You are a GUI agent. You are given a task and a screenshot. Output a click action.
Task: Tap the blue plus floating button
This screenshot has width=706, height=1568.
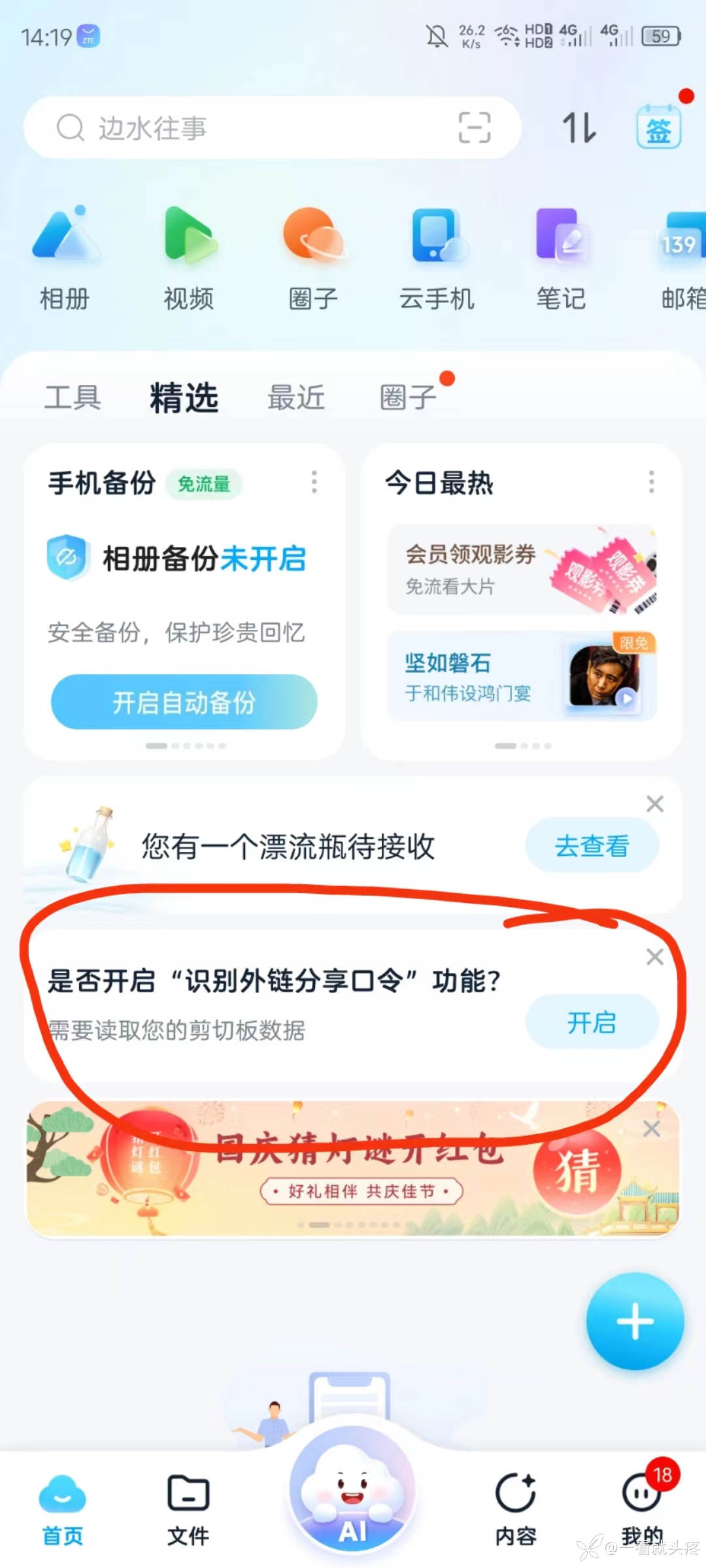(x=635, y=1321)
